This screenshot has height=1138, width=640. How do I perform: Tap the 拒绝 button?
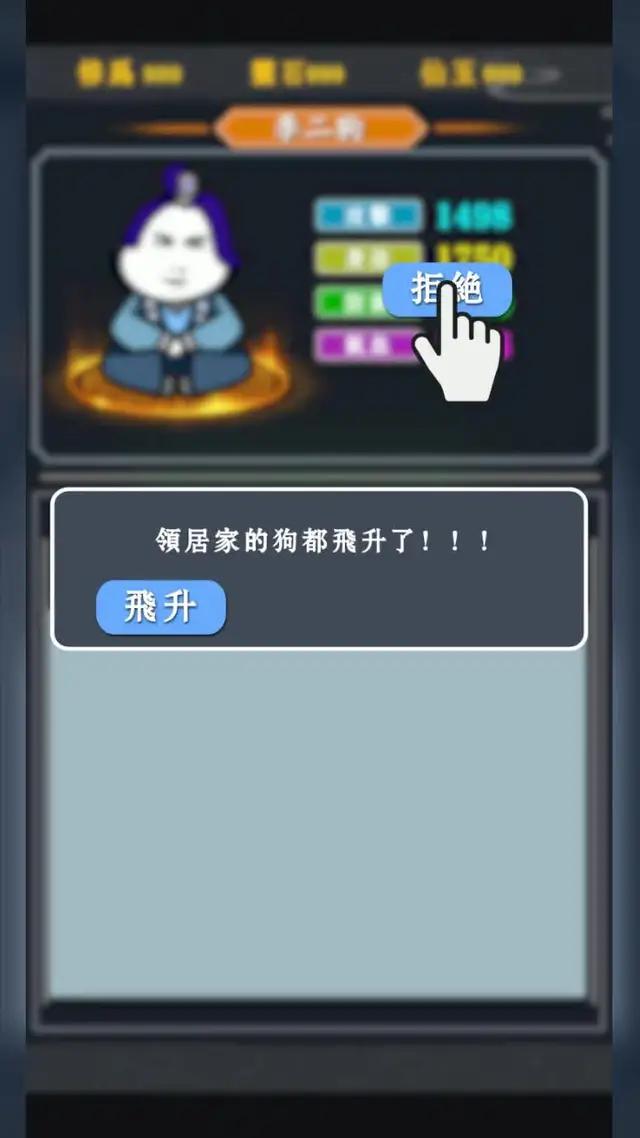coord(447,290)
